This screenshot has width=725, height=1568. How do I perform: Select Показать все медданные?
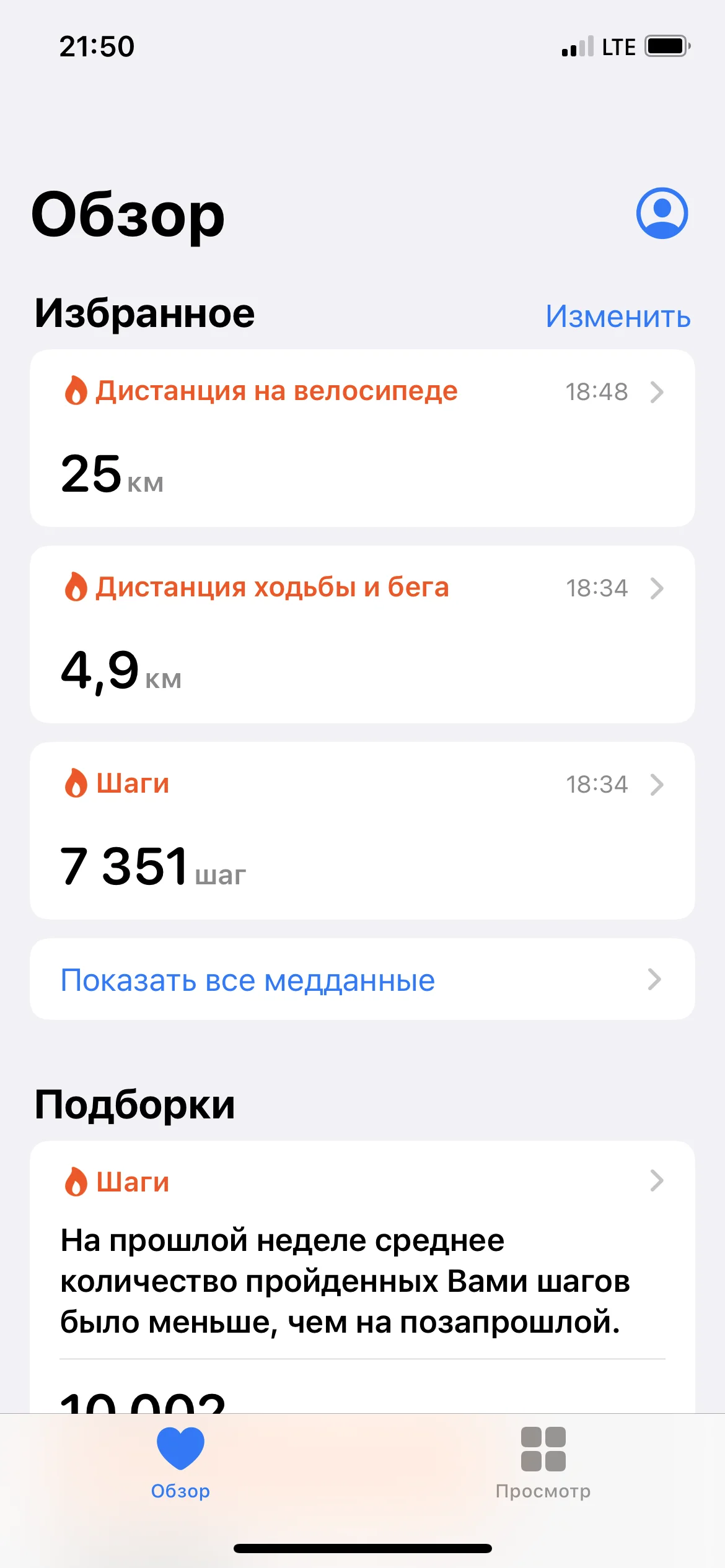point(362,979)
